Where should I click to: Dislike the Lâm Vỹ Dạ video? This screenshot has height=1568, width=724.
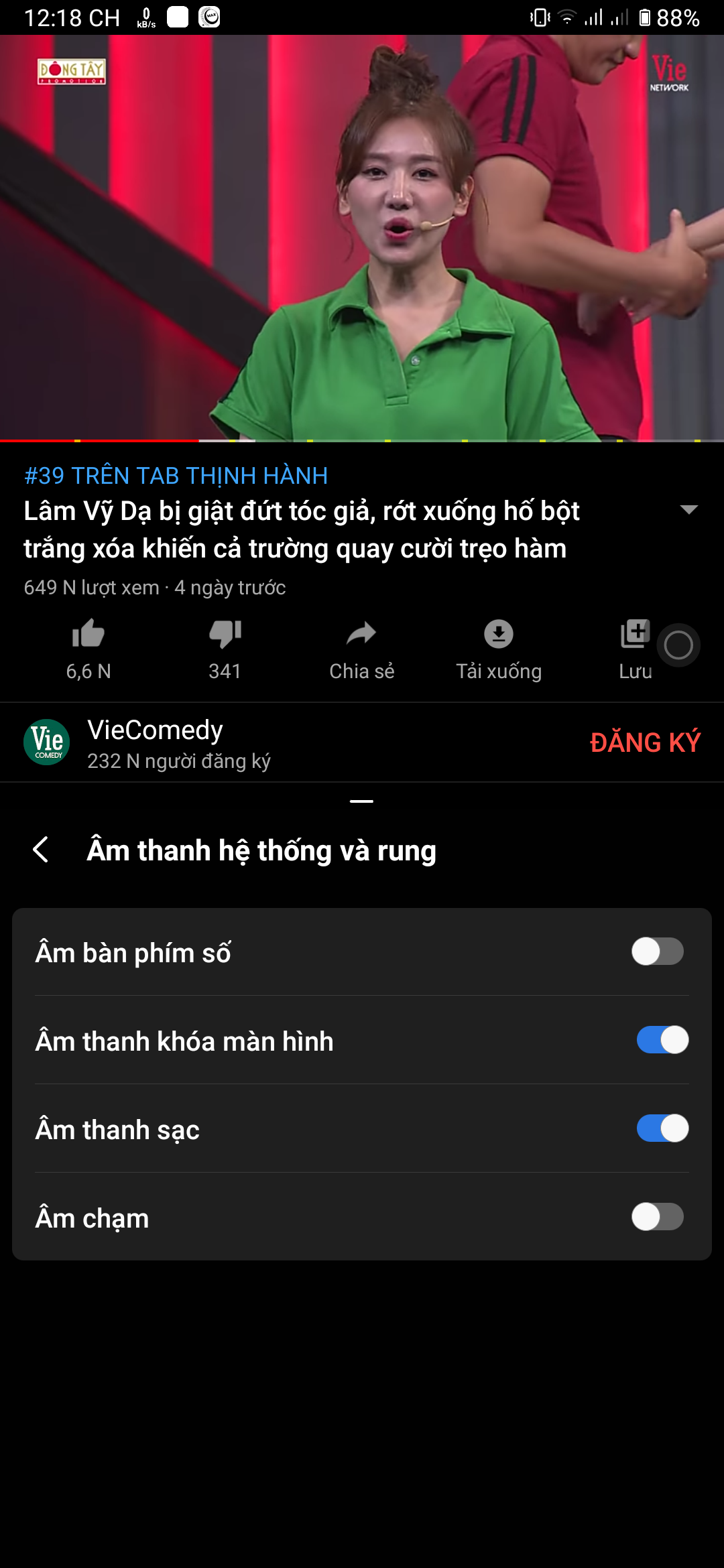[225, 649]
